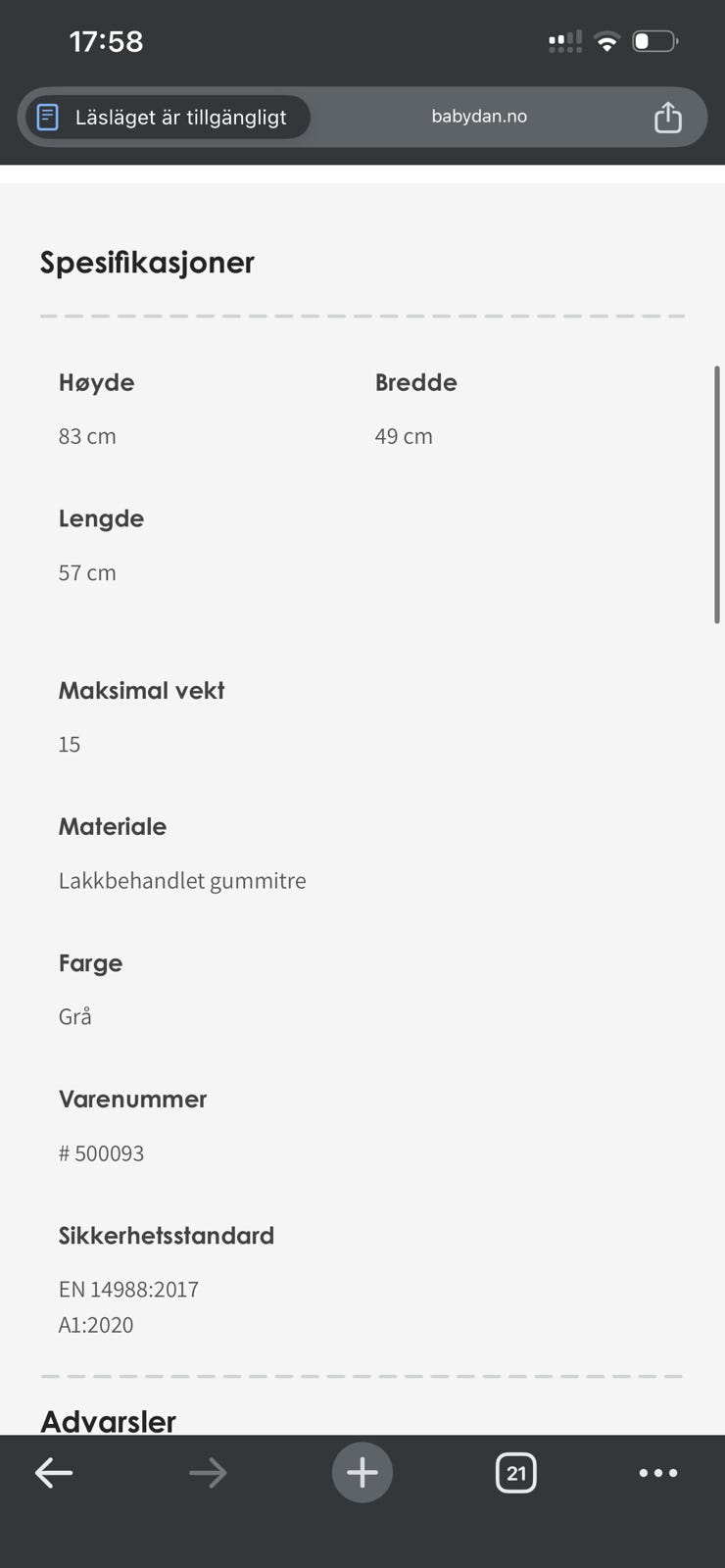
Task: Open the three-dots more menu
Action: click(x=658, y=1472)
